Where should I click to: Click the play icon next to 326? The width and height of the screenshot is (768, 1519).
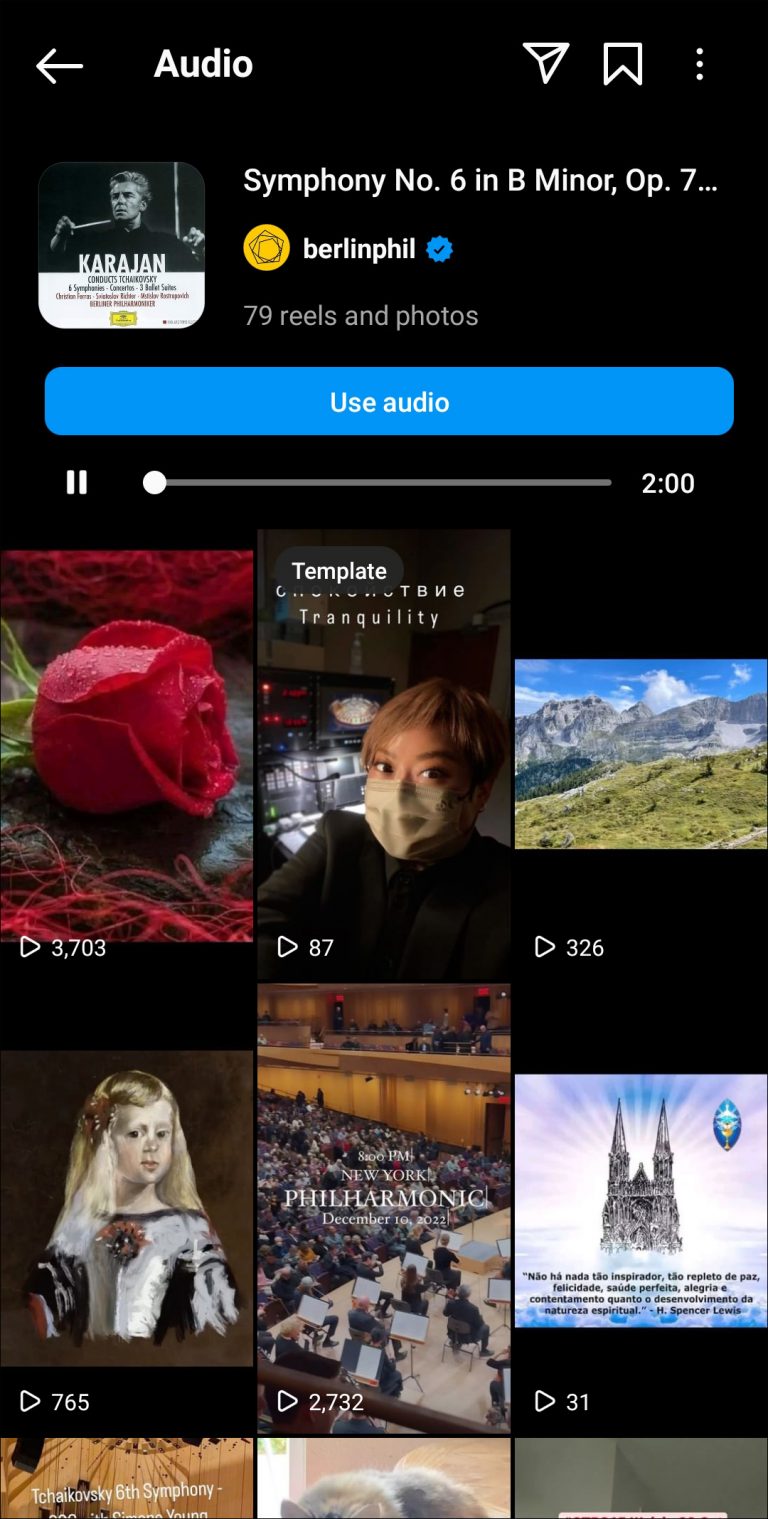[x=543, y=947]
